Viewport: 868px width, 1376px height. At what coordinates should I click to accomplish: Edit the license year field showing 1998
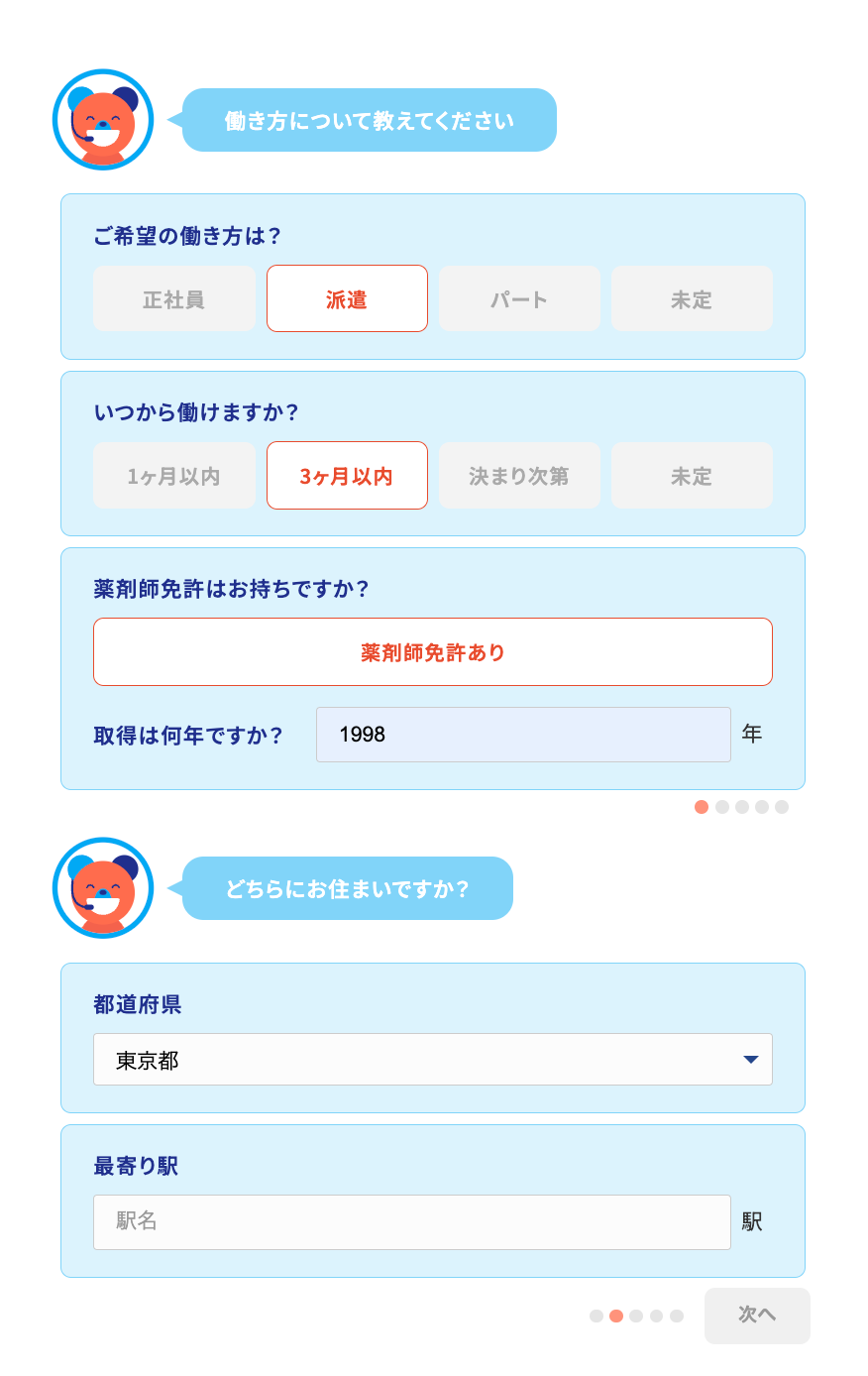(x=523, y=735)
